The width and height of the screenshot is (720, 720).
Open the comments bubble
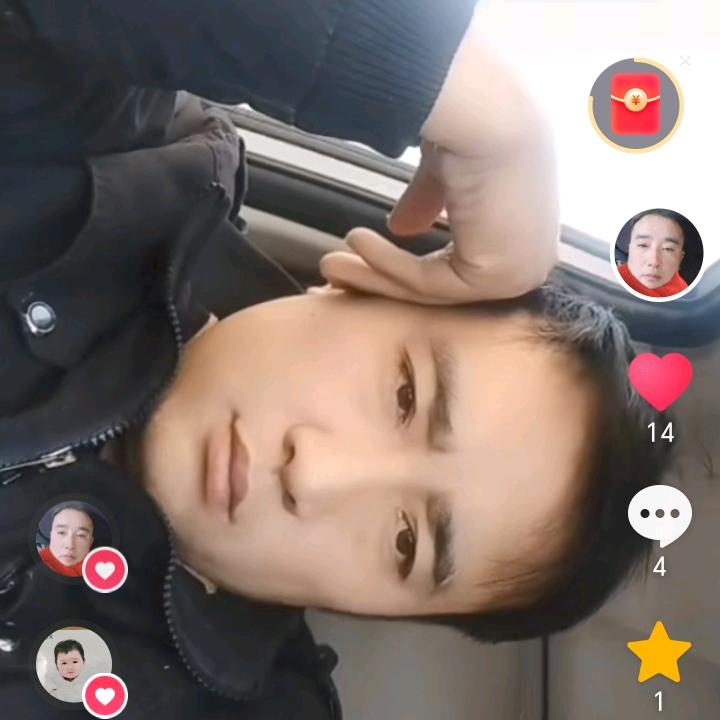tap(659, 516)
